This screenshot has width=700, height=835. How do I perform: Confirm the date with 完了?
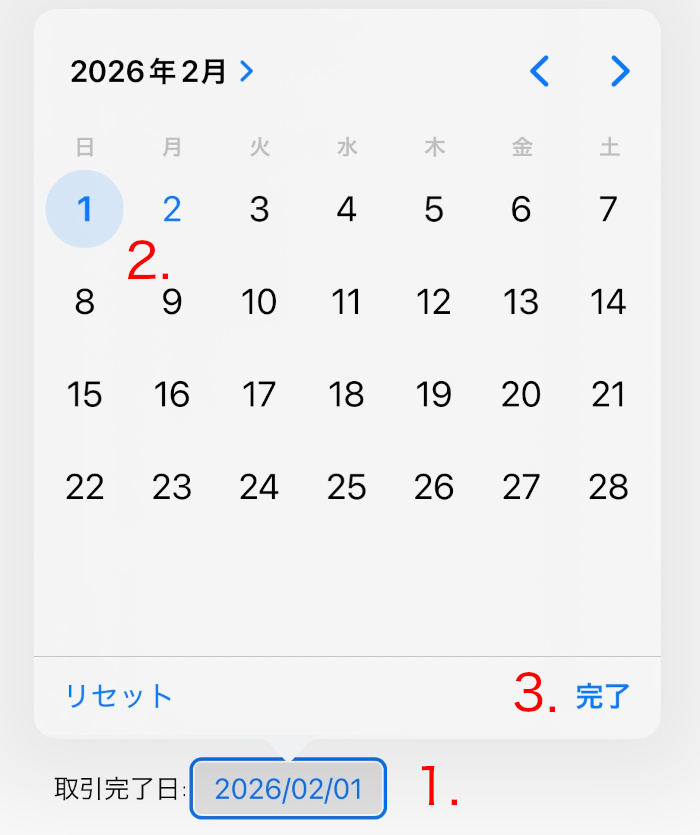pos(603,697)
